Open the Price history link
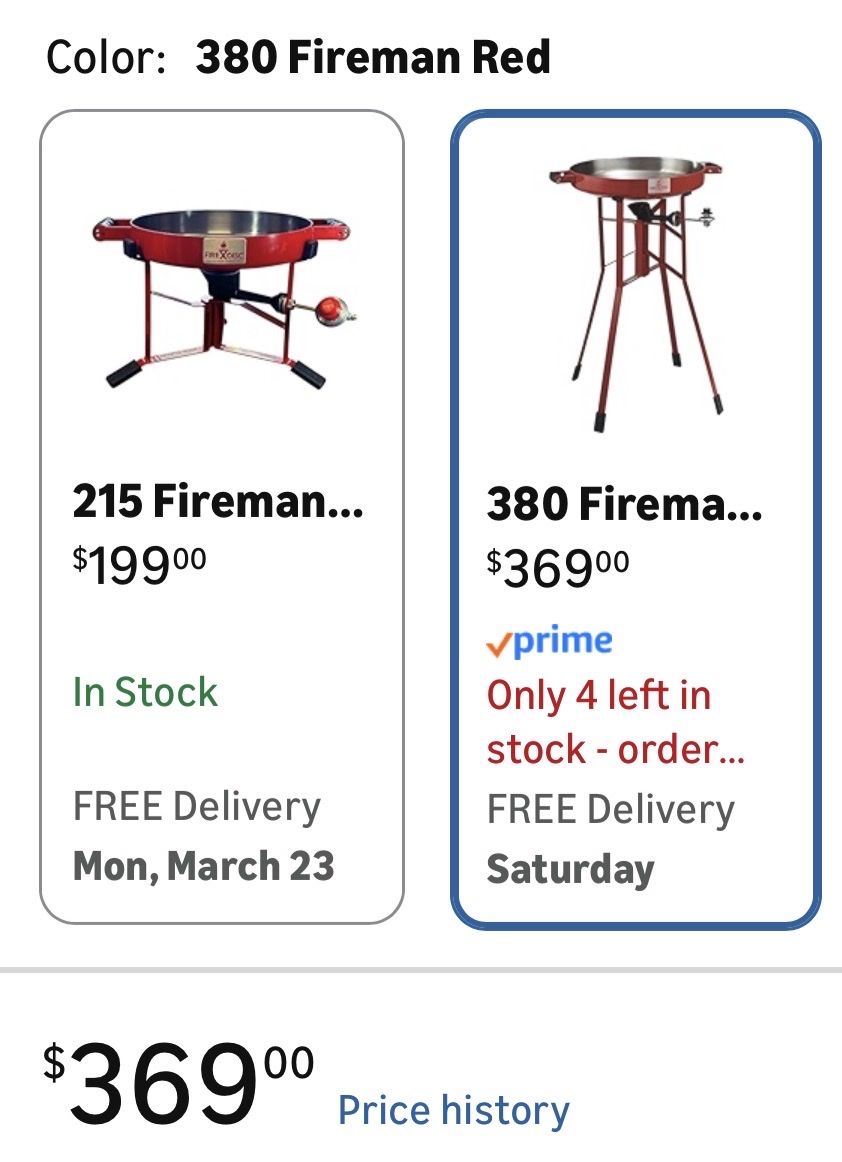 point(454,1110)
